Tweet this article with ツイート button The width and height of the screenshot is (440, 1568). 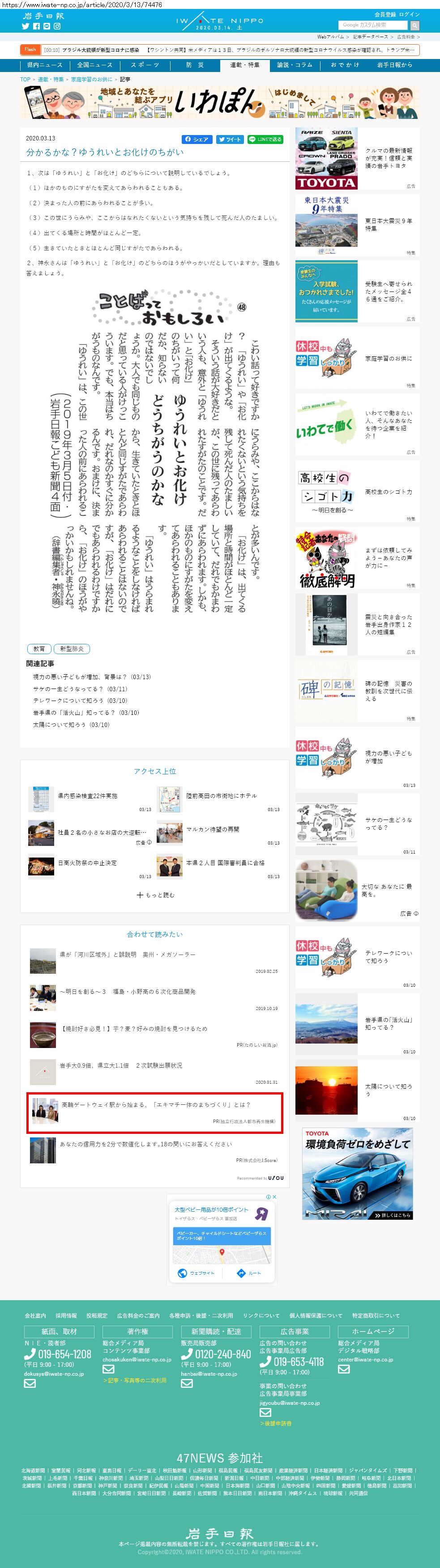[230, 139]
